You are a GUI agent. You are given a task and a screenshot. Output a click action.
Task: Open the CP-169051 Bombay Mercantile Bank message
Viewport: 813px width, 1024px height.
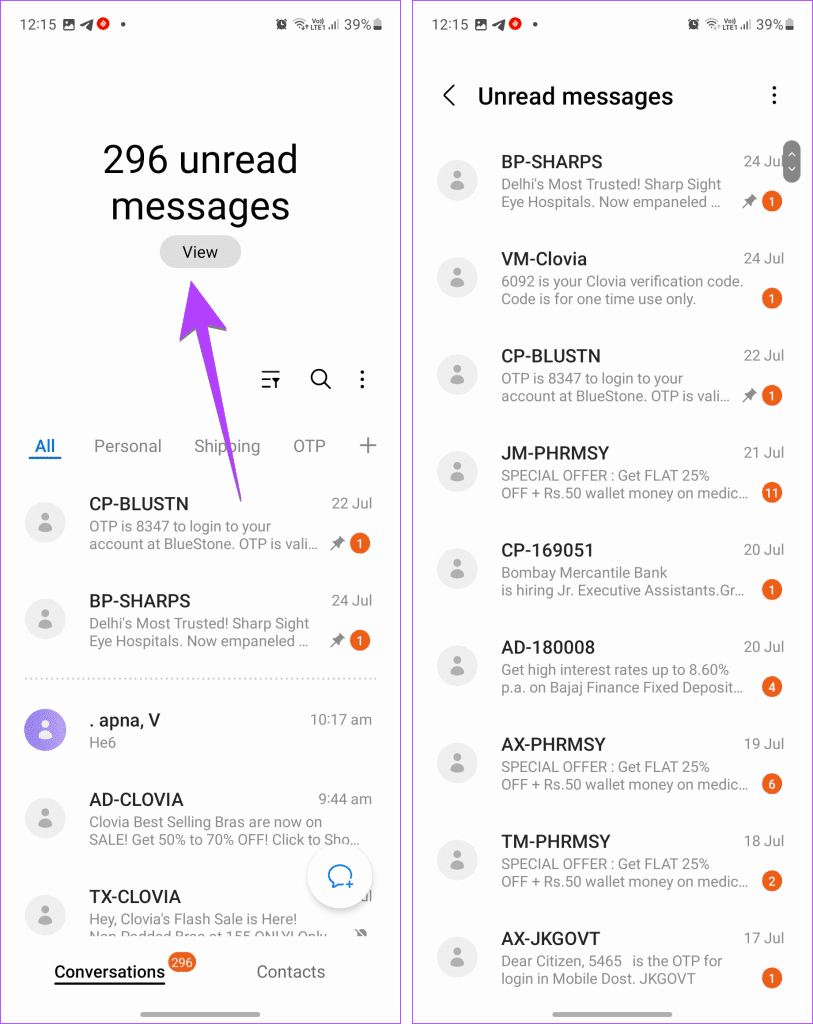pyautogui.click(x=620, y=569)
